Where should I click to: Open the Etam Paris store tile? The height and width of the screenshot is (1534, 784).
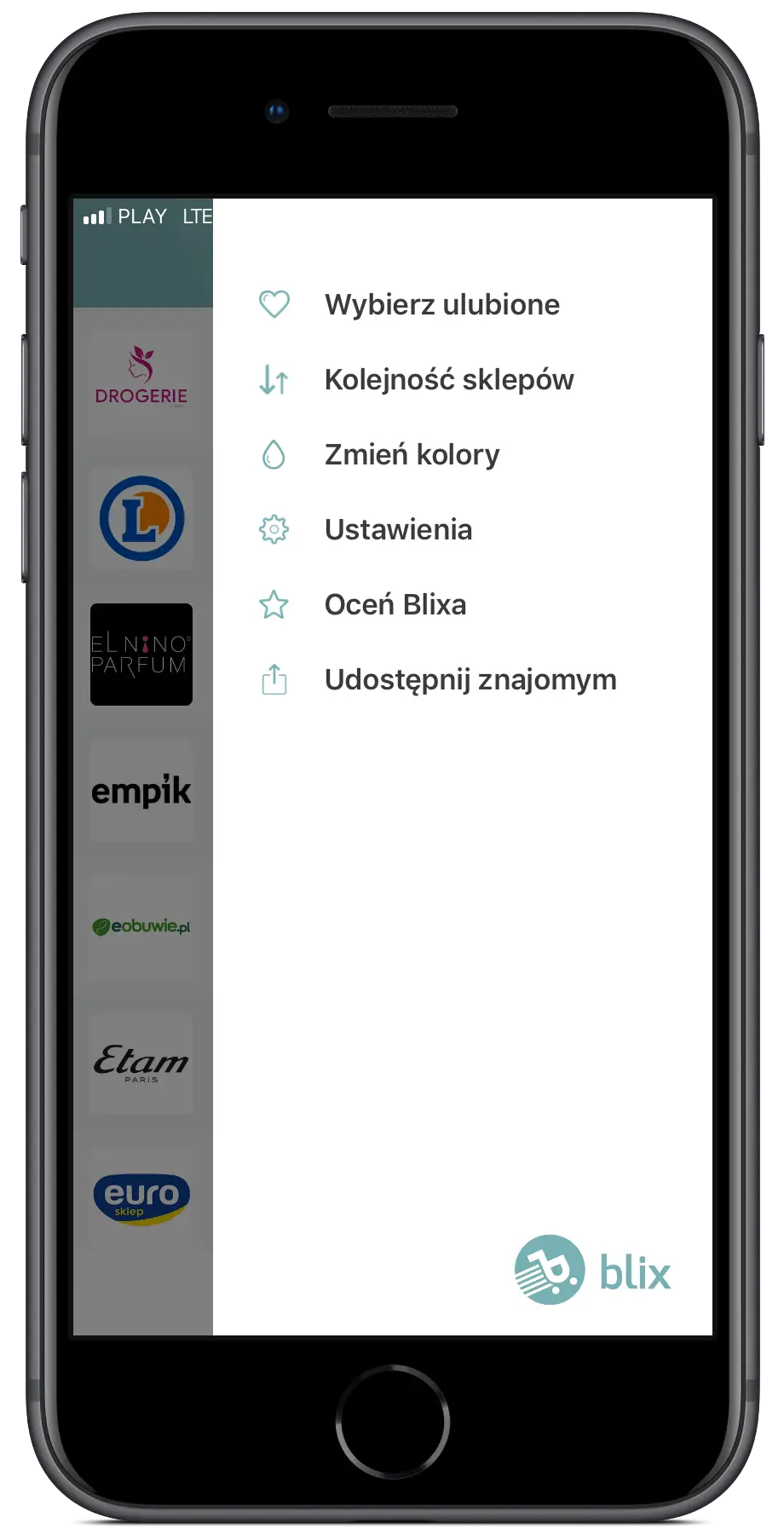(141, 1064)
